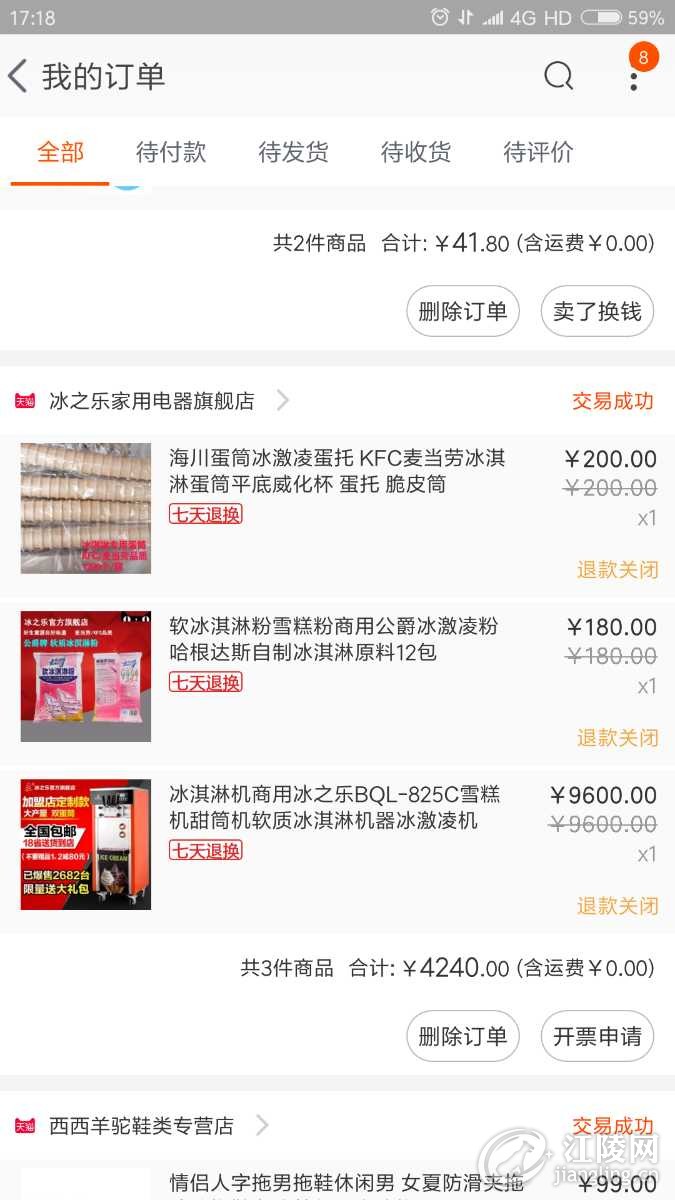This screenshot has height=1200, width=675.
Task: Go back from 我的订单
Action: tap(20, 77)
